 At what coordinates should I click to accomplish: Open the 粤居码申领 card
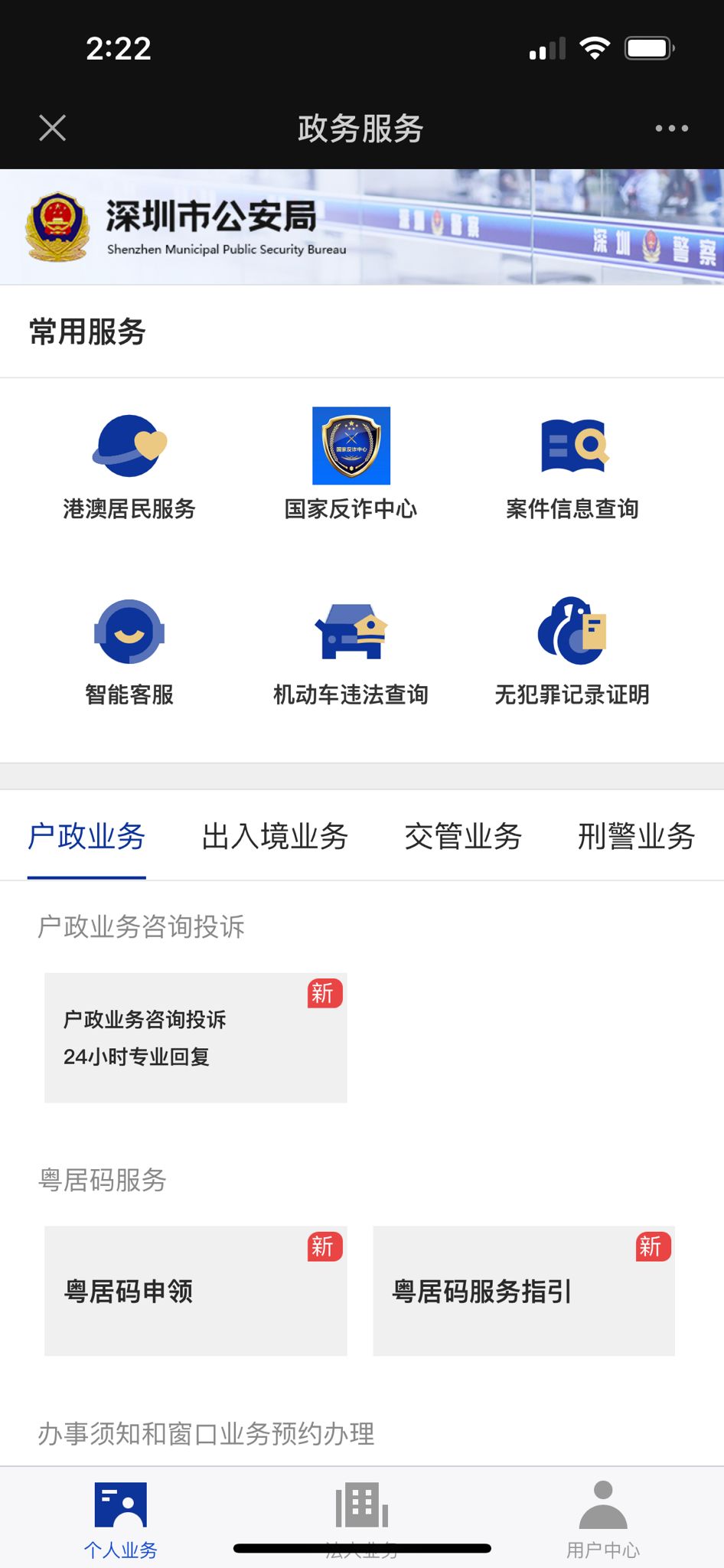click(195, 1291)
